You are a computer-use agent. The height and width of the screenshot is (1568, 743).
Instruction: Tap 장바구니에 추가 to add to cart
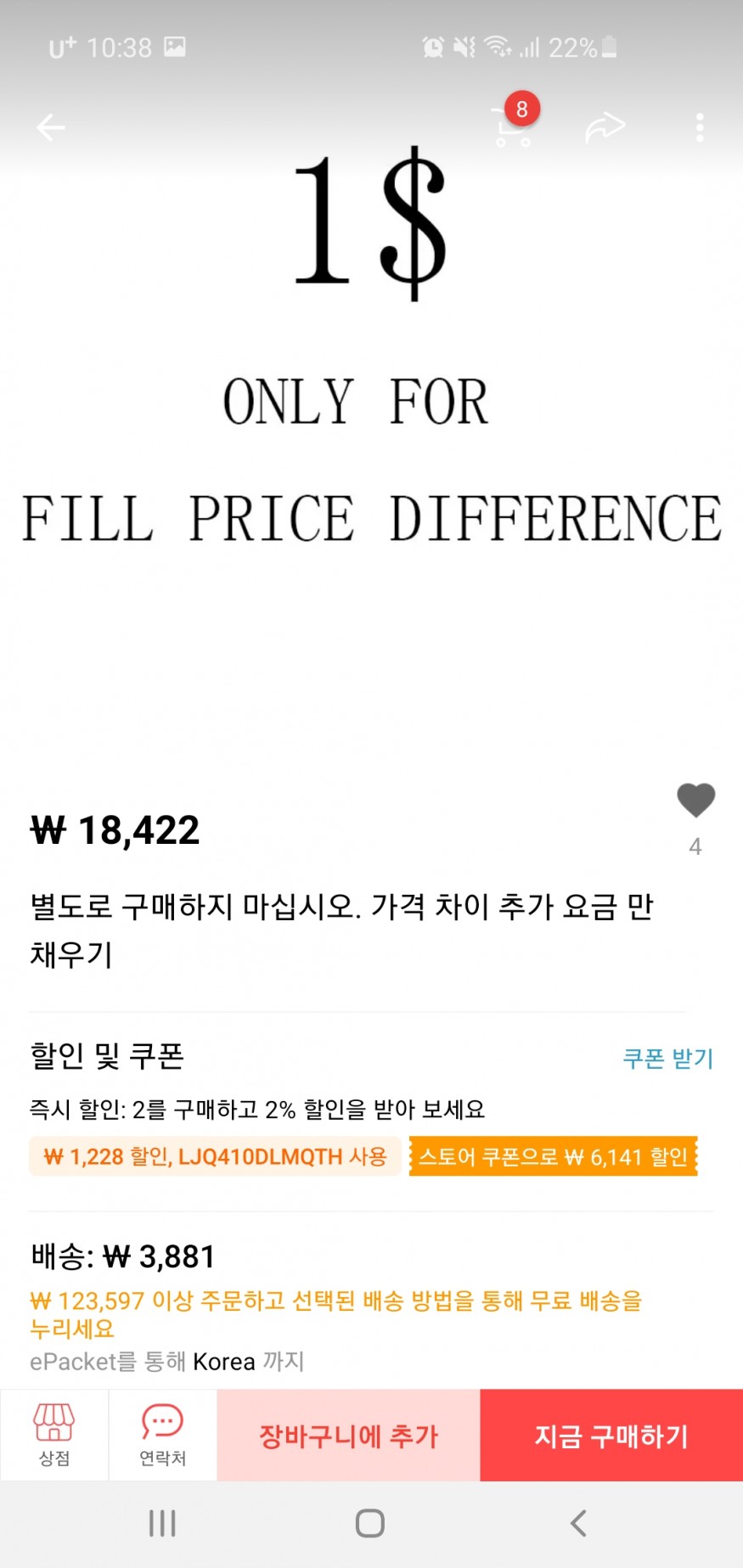tap(348, 1436)
